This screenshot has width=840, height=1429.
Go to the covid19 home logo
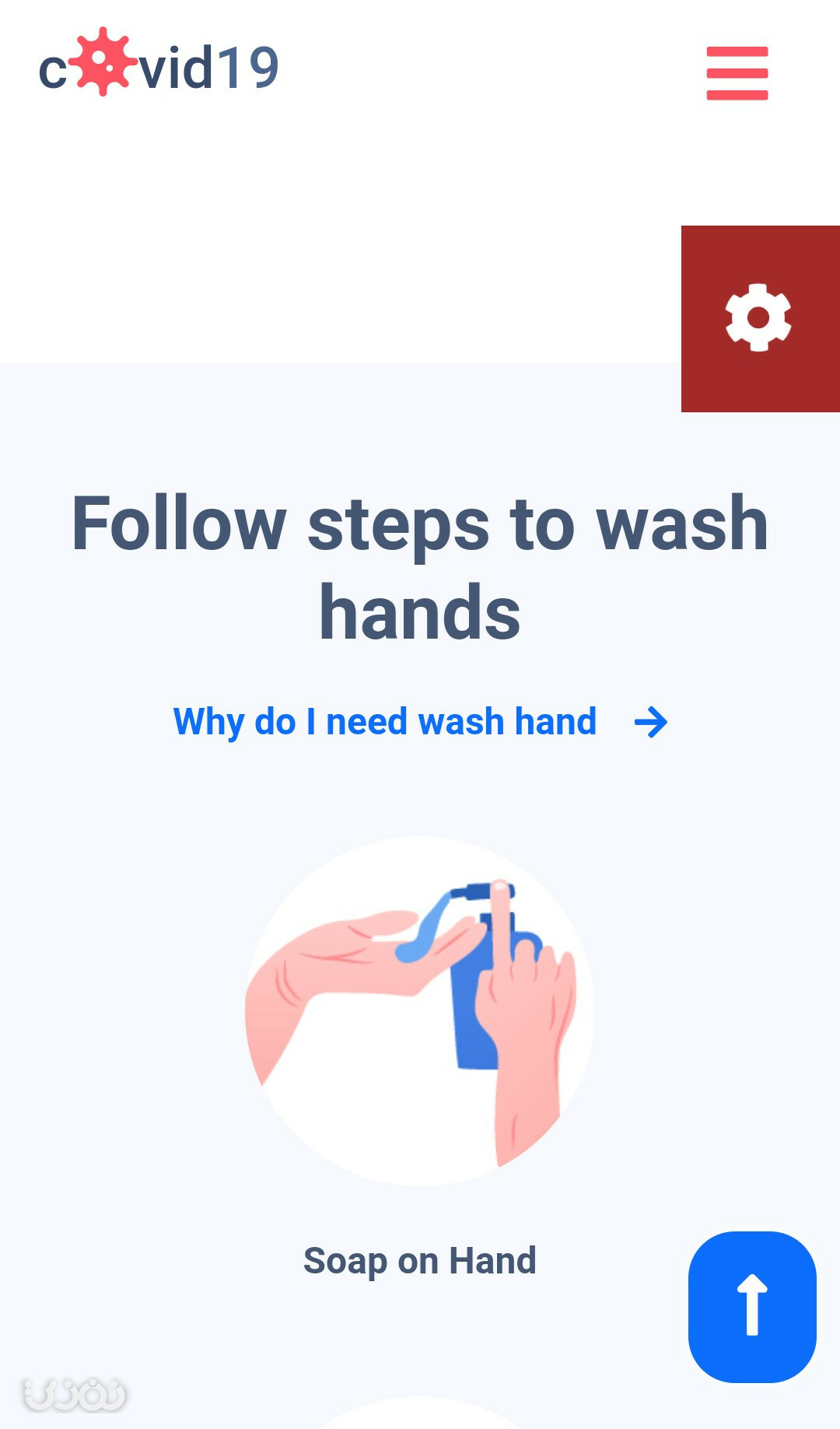(x=159, y=65)
